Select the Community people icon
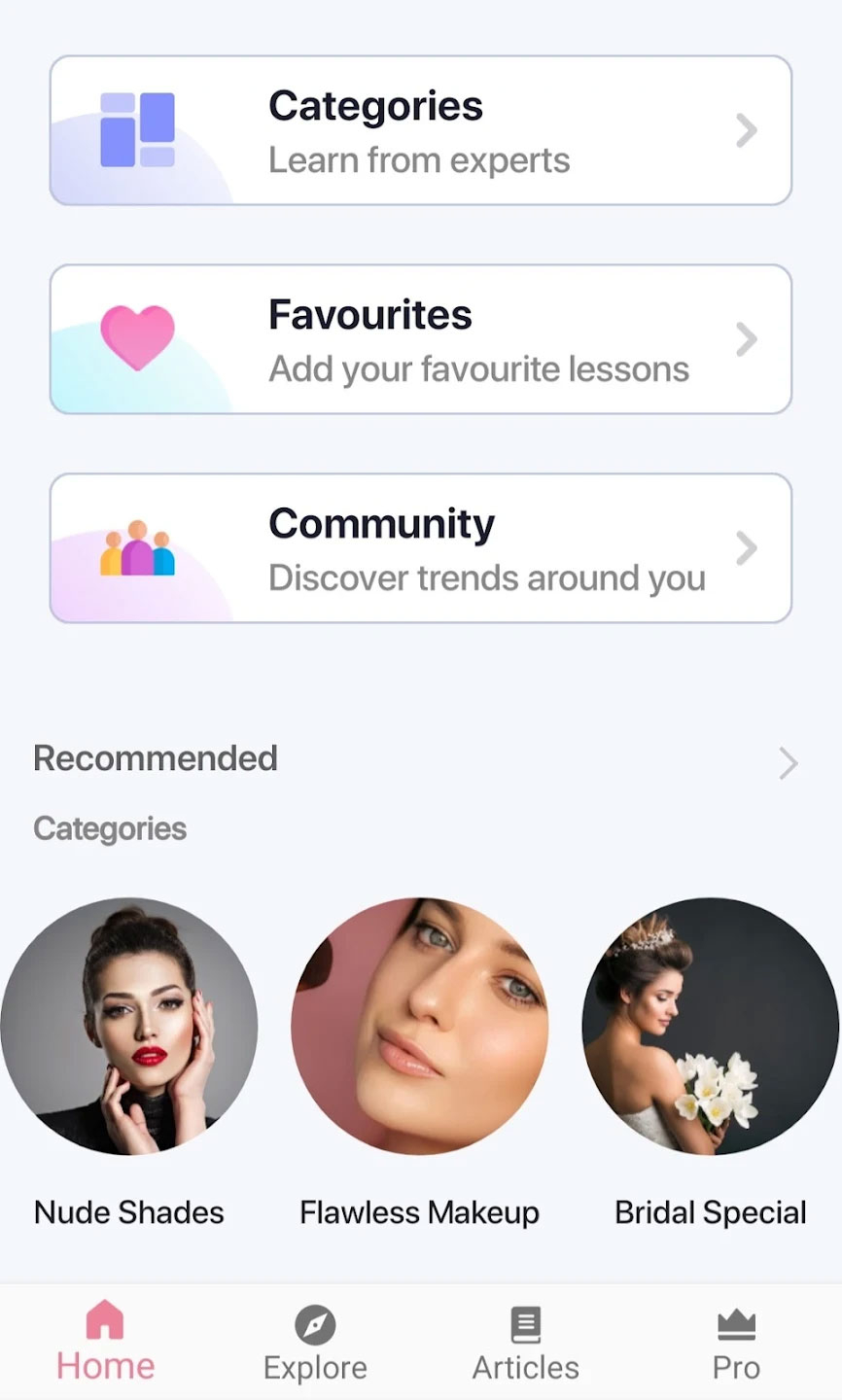Image resolution: width=842 pixels, height=1400 pixels. tap(136, 546)
